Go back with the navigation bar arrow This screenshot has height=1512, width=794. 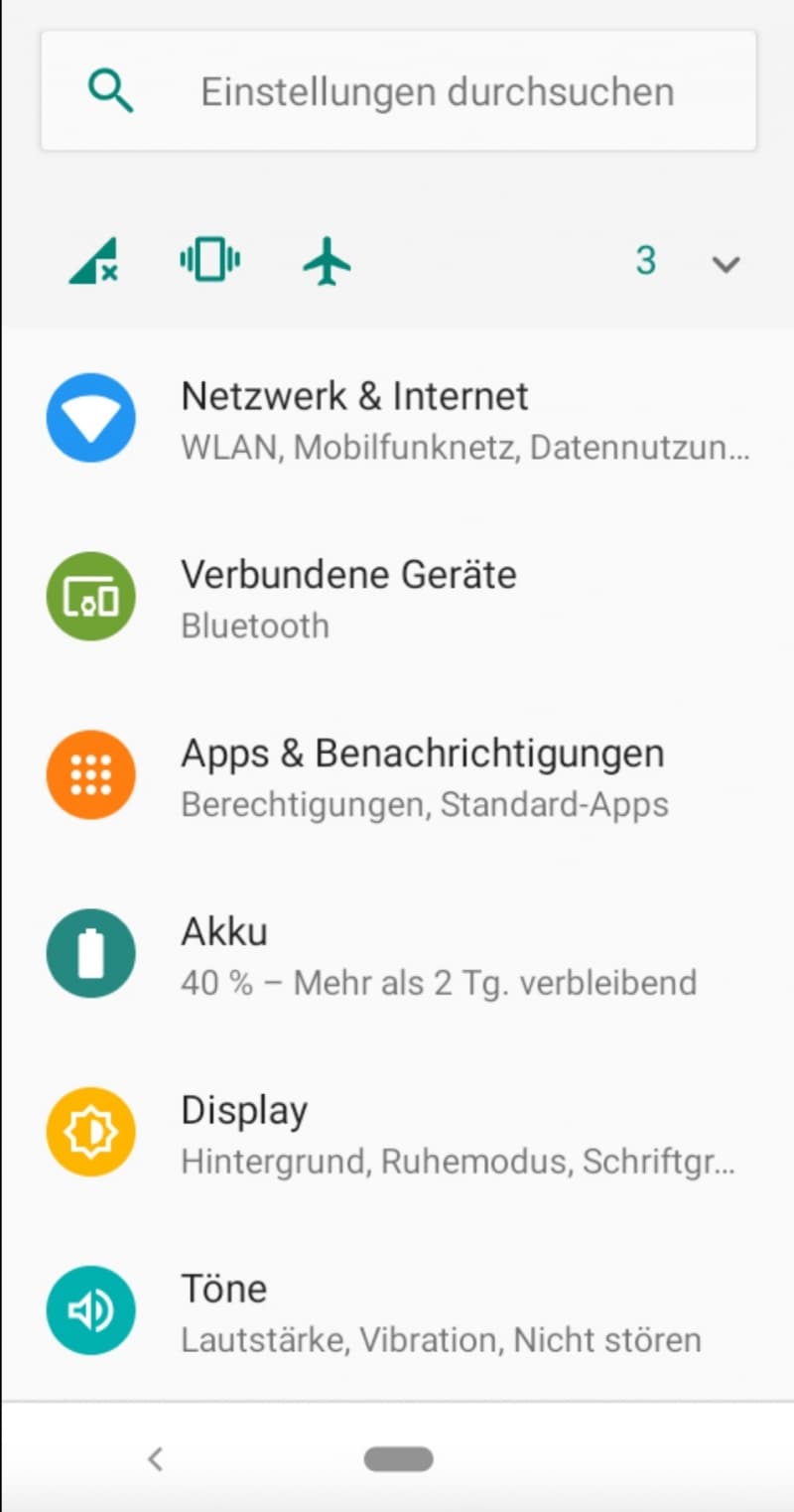tap(155, 1458)
